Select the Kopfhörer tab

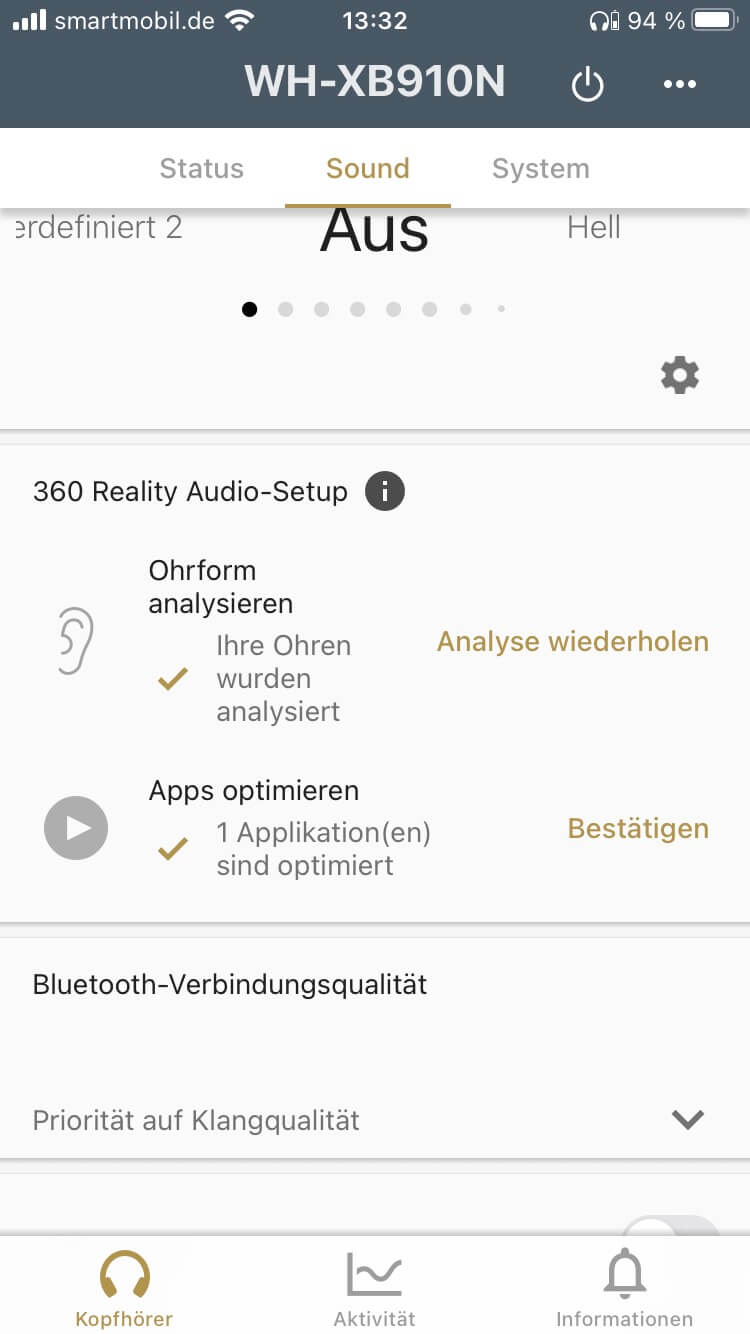(124, 1288)
